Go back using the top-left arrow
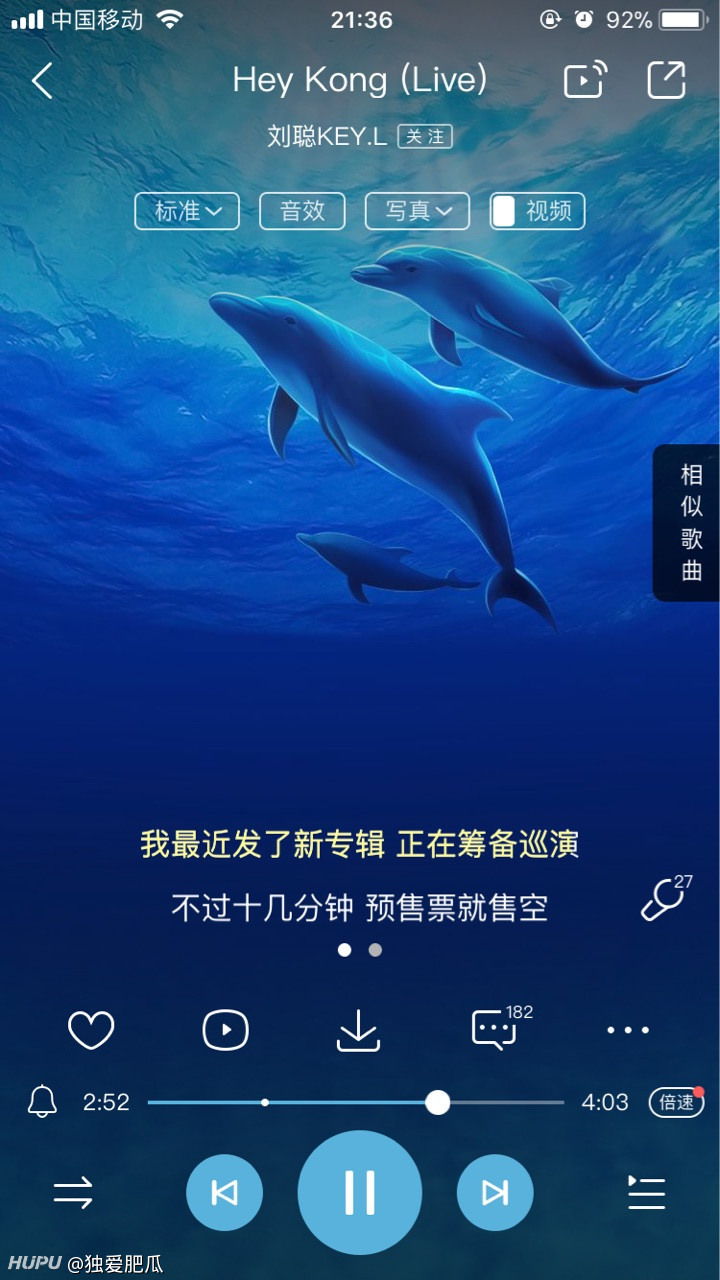The width and height of the screenshot is (720, 1280). point(42,80)
